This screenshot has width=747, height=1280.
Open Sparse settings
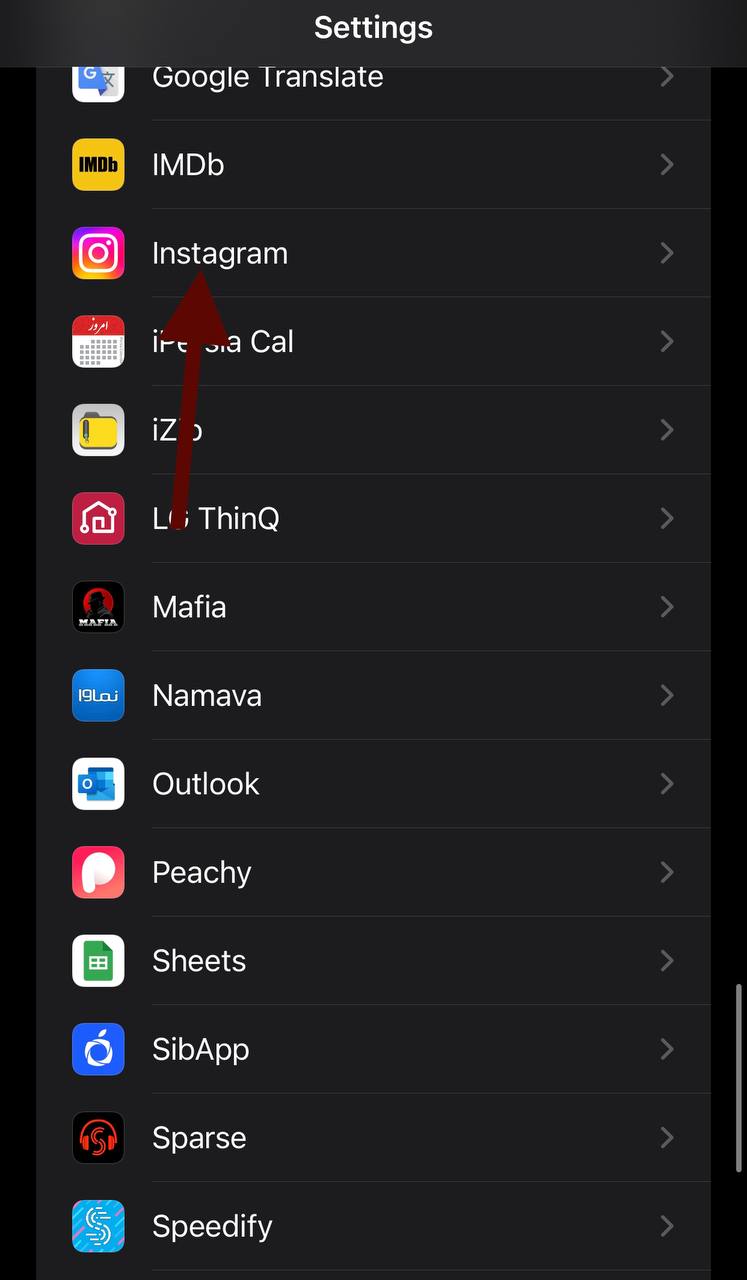click(x=374, y=1138)
